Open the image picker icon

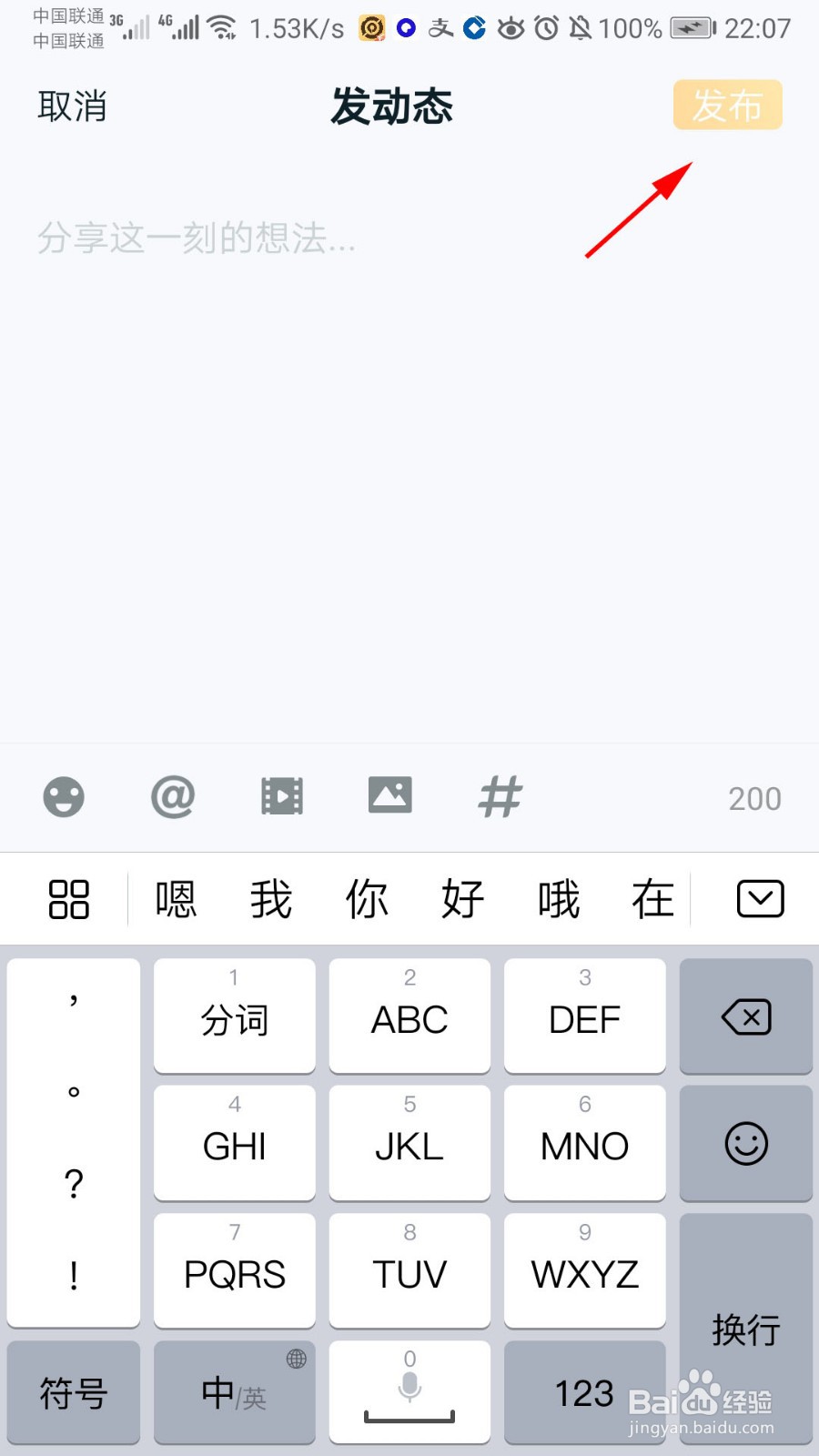[389, 796]
